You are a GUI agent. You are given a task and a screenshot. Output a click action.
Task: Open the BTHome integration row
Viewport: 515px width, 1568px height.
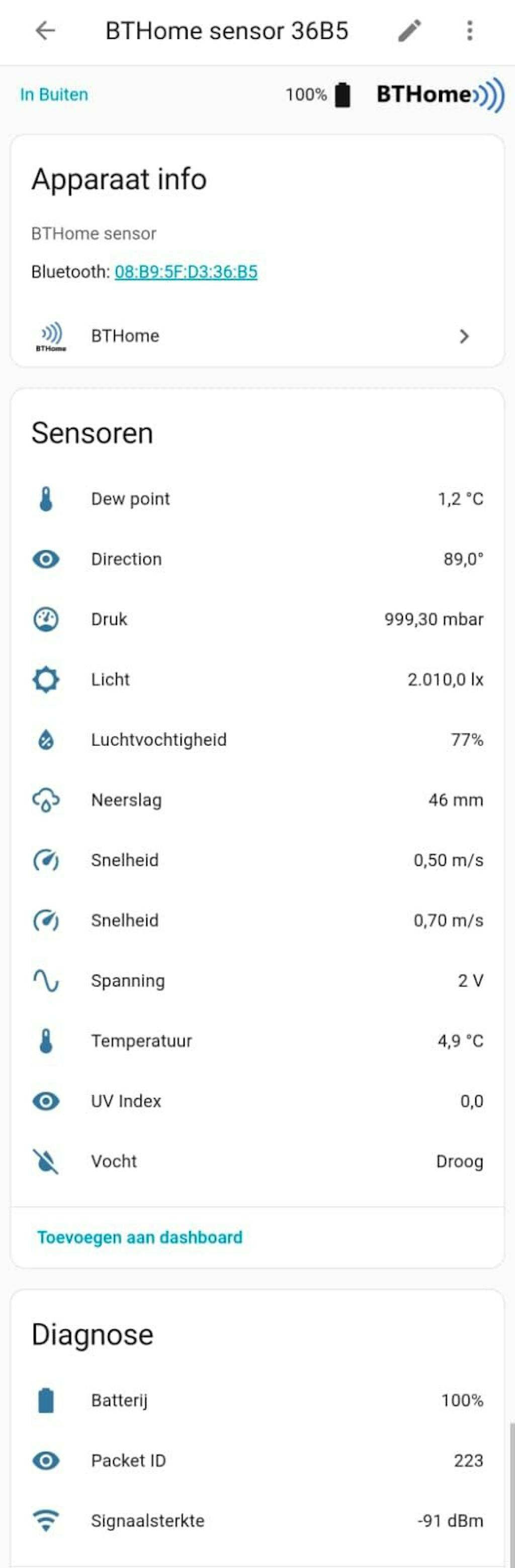click(257, 336)
